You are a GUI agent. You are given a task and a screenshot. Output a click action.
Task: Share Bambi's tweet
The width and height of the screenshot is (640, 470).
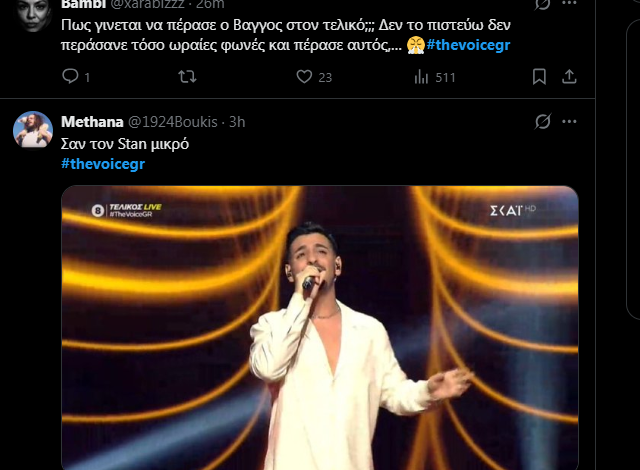pyautogui.click(x=569, y=77)
